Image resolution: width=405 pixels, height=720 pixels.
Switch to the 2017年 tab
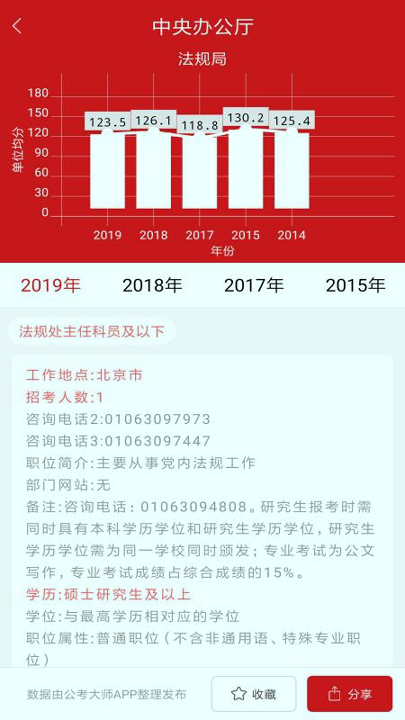point(253,286)
